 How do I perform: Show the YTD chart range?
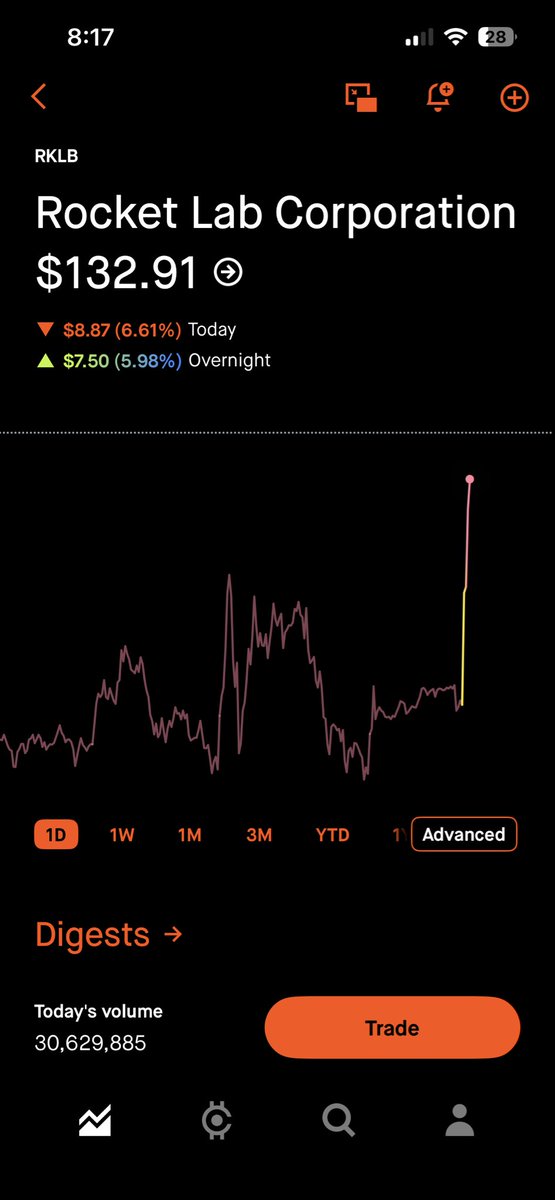pyautogui.click(x=332, y=835)
